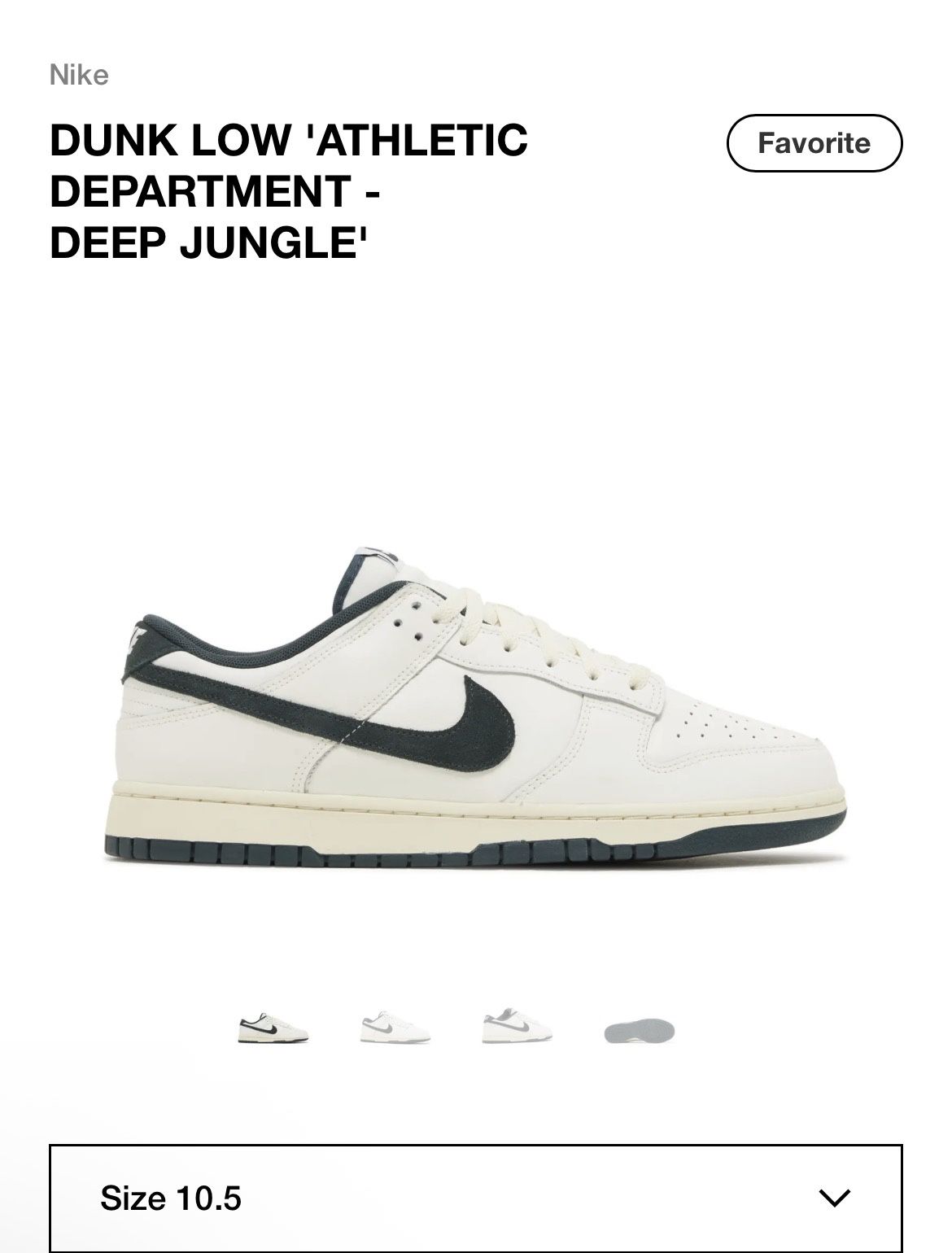Select the second shoe thumbnail
The height and width of the screenshot is (1253, 952).
pyautogui.click(x=395, y=1029)
